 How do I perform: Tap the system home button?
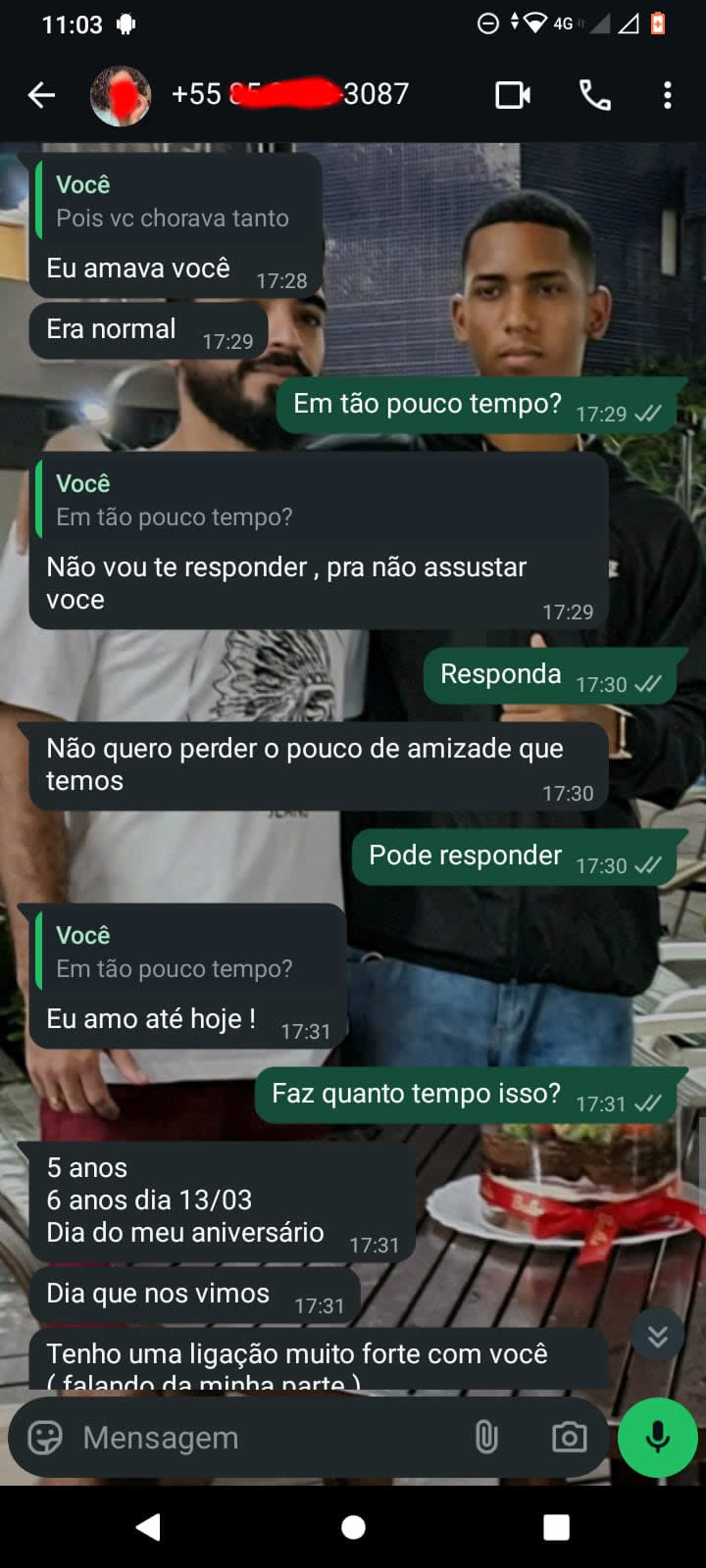[x=353, y=1527]
